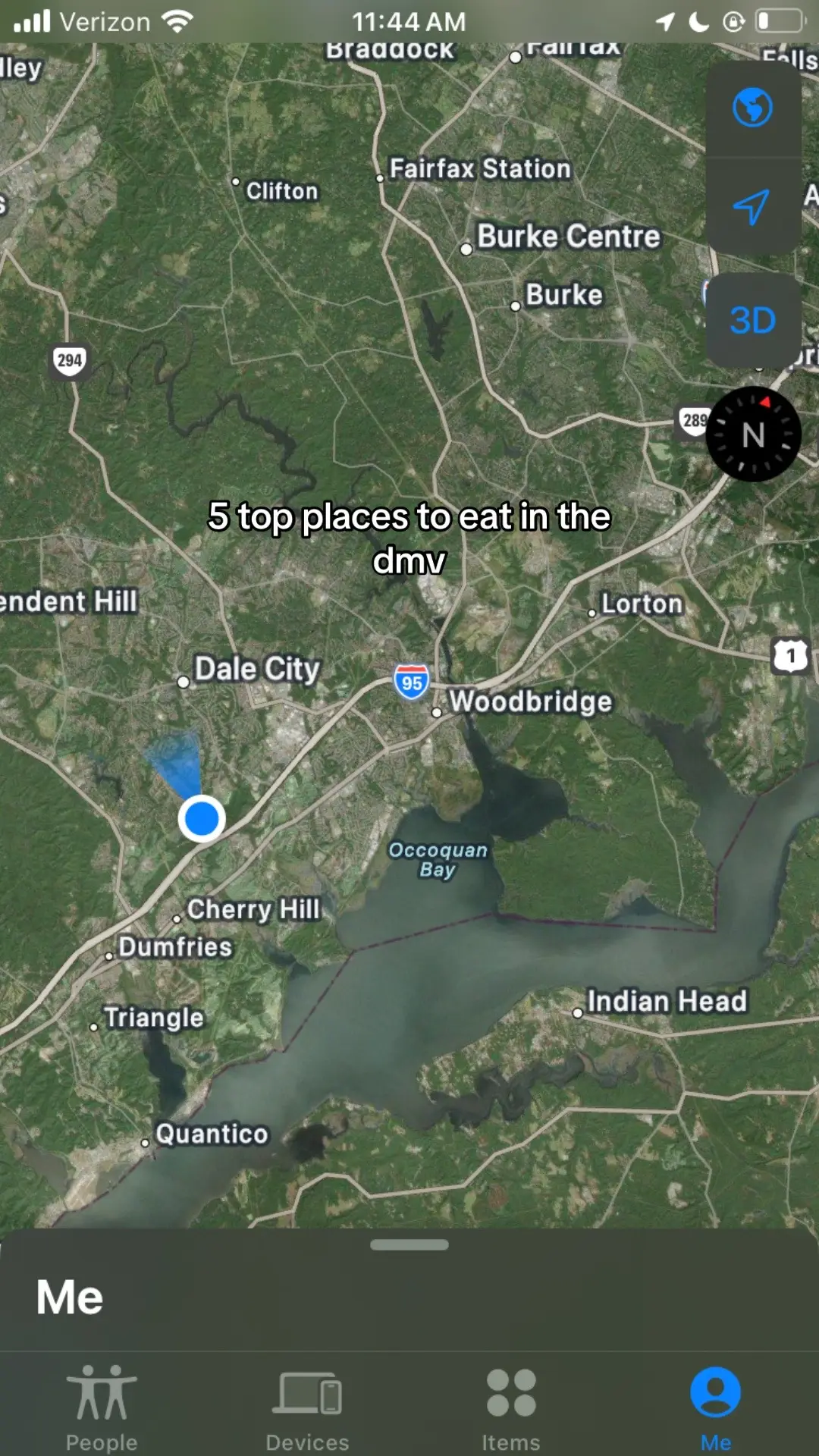819x1456 pixels.
Task: Select the Me tab
Action: pyautogui.click(x=715, y=1405)
